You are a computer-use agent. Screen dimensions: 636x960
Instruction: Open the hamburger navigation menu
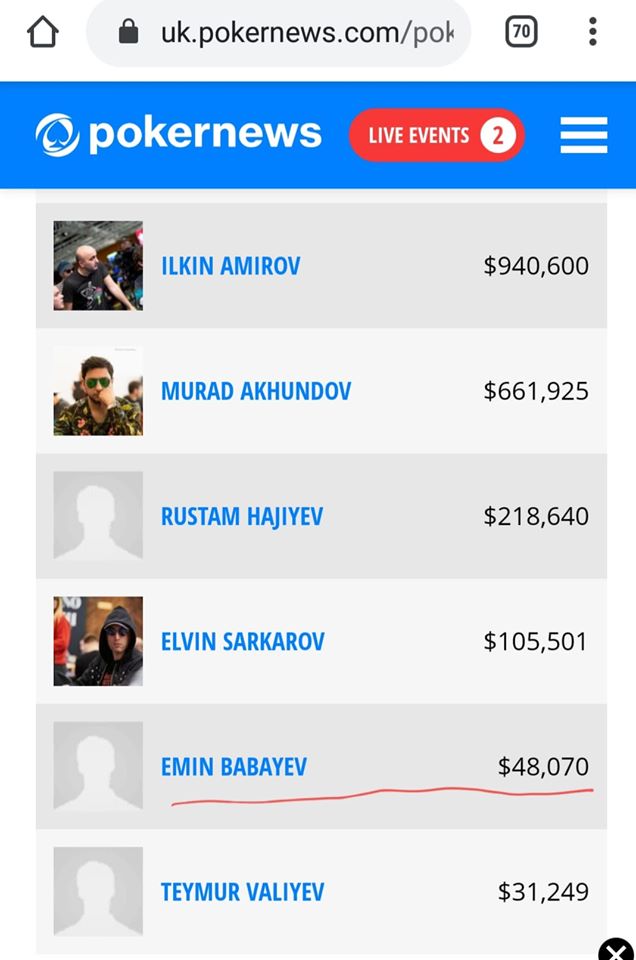pos(584,135)
